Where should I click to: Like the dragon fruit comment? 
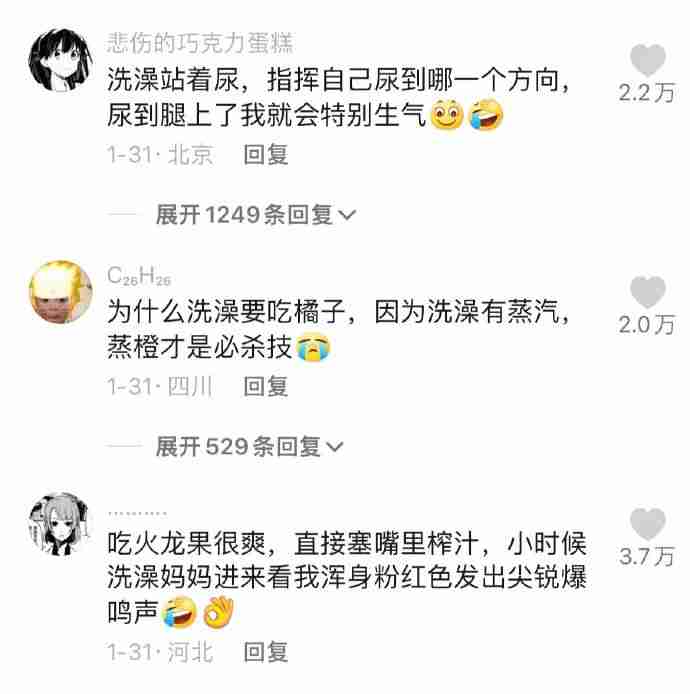[x=648, y=525]
